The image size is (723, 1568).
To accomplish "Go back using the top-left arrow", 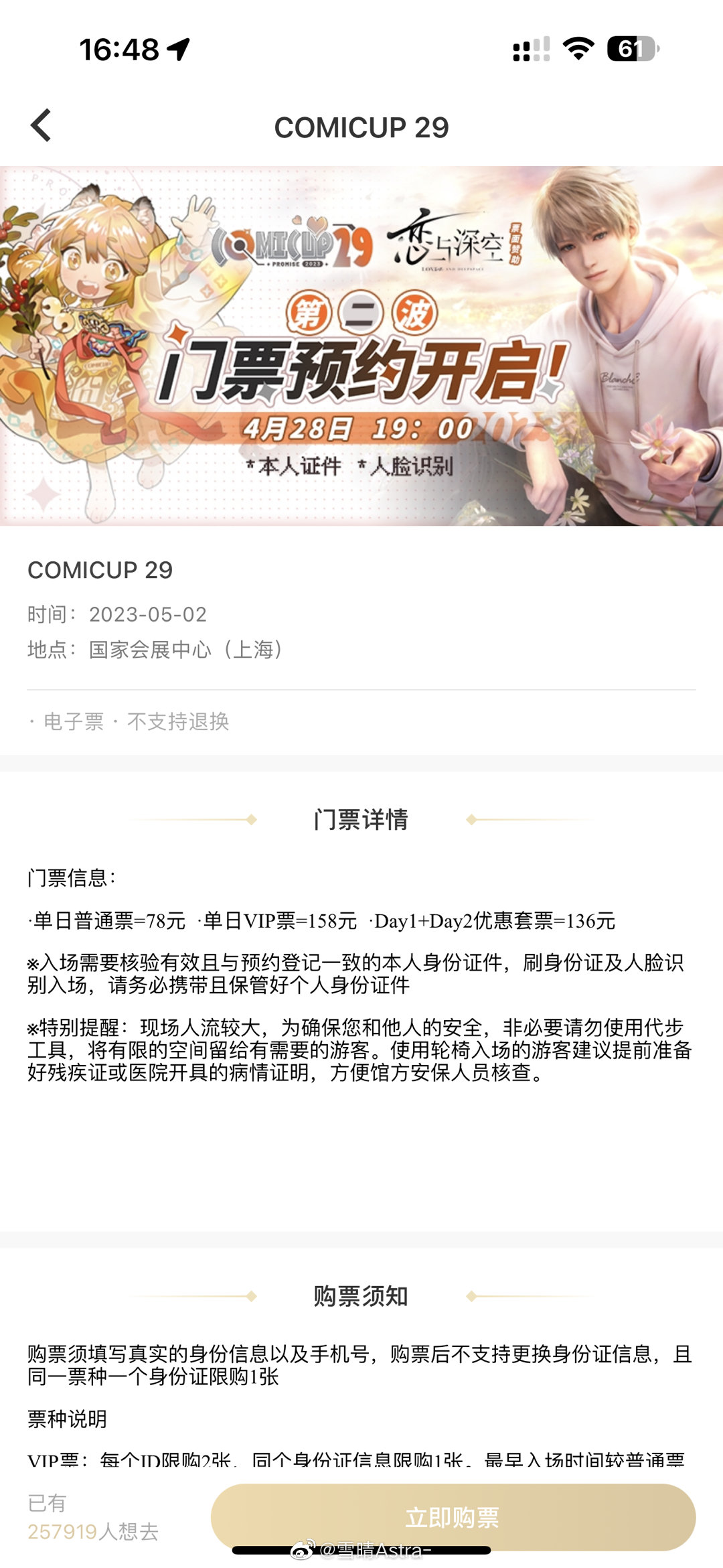I will tap(42, 126).
